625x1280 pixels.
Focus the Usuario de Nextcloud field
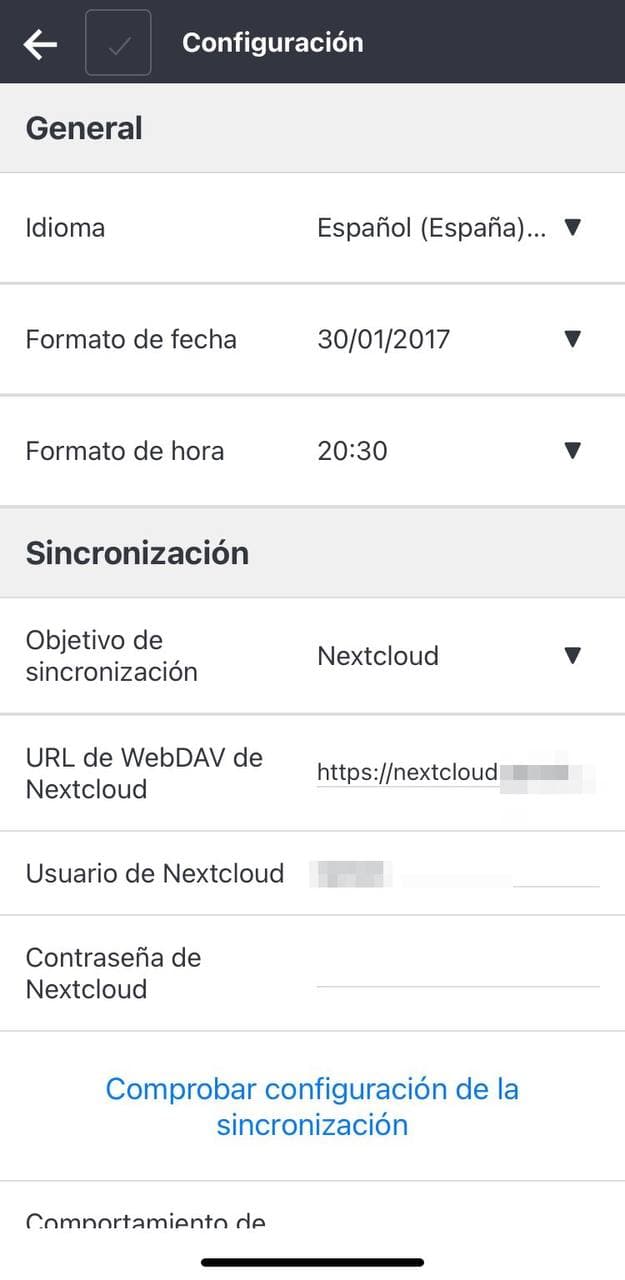pyautogui.click(x=457, y=874)
